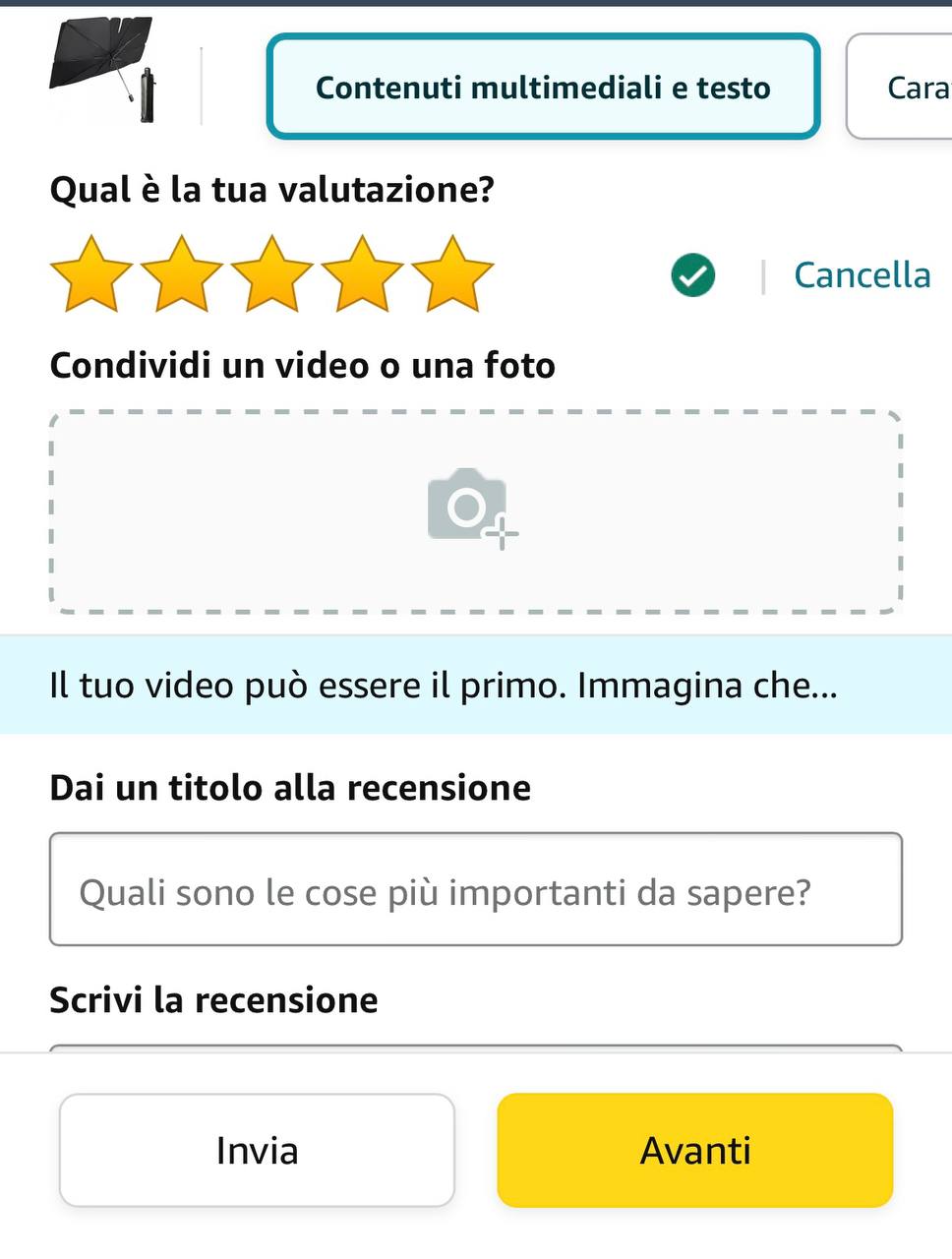The width and height of the screenshot is (952, 1259).
Task: Focus the review title input field
Action: 475,890
